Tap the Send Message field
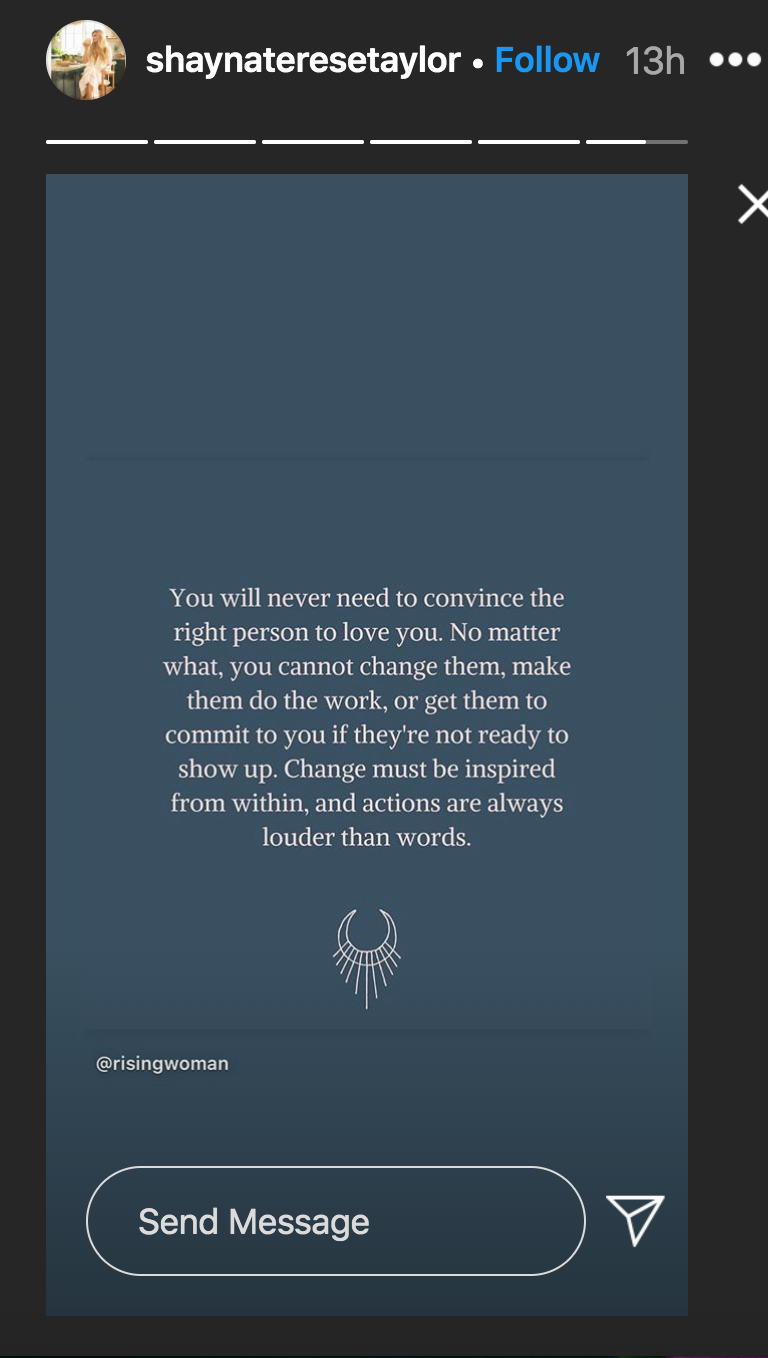The height and width of the screenshot is (1358, 768). [335, 1221]
